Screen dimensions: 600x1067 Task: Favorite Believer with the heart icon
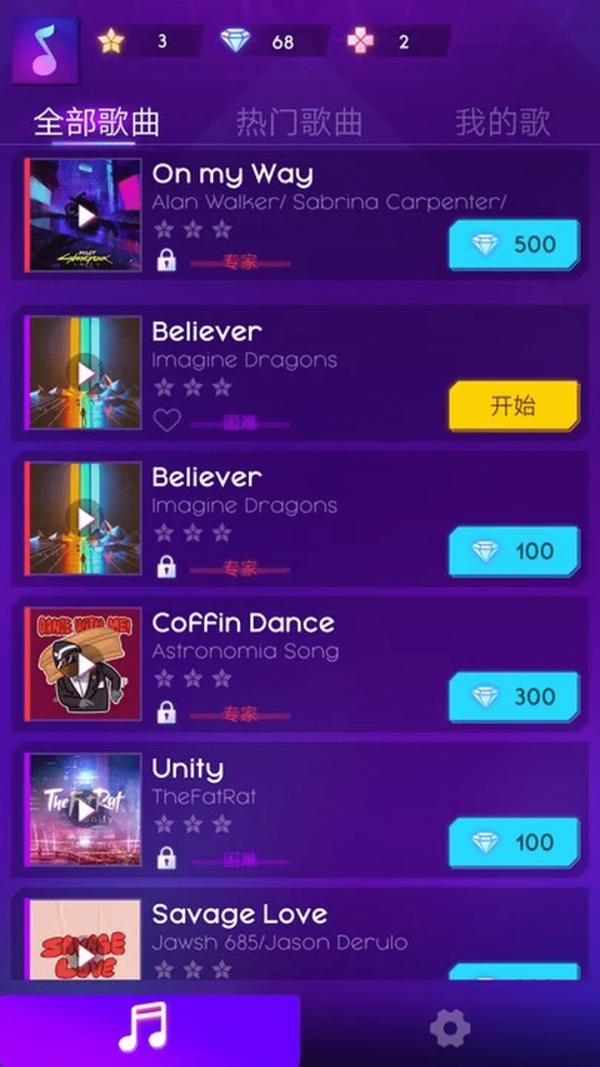pos(167,421)
